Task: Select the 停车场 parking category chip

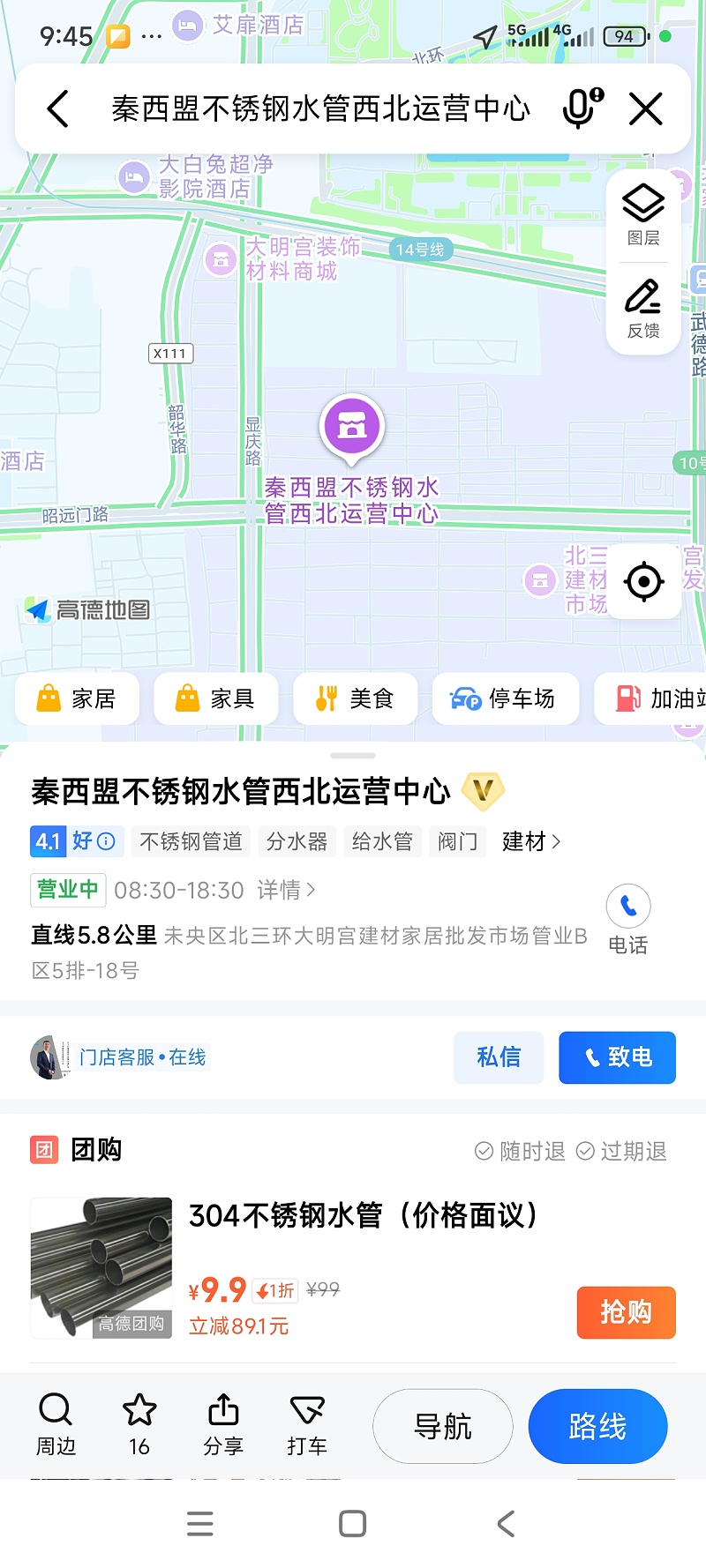Action: (505, 698)
